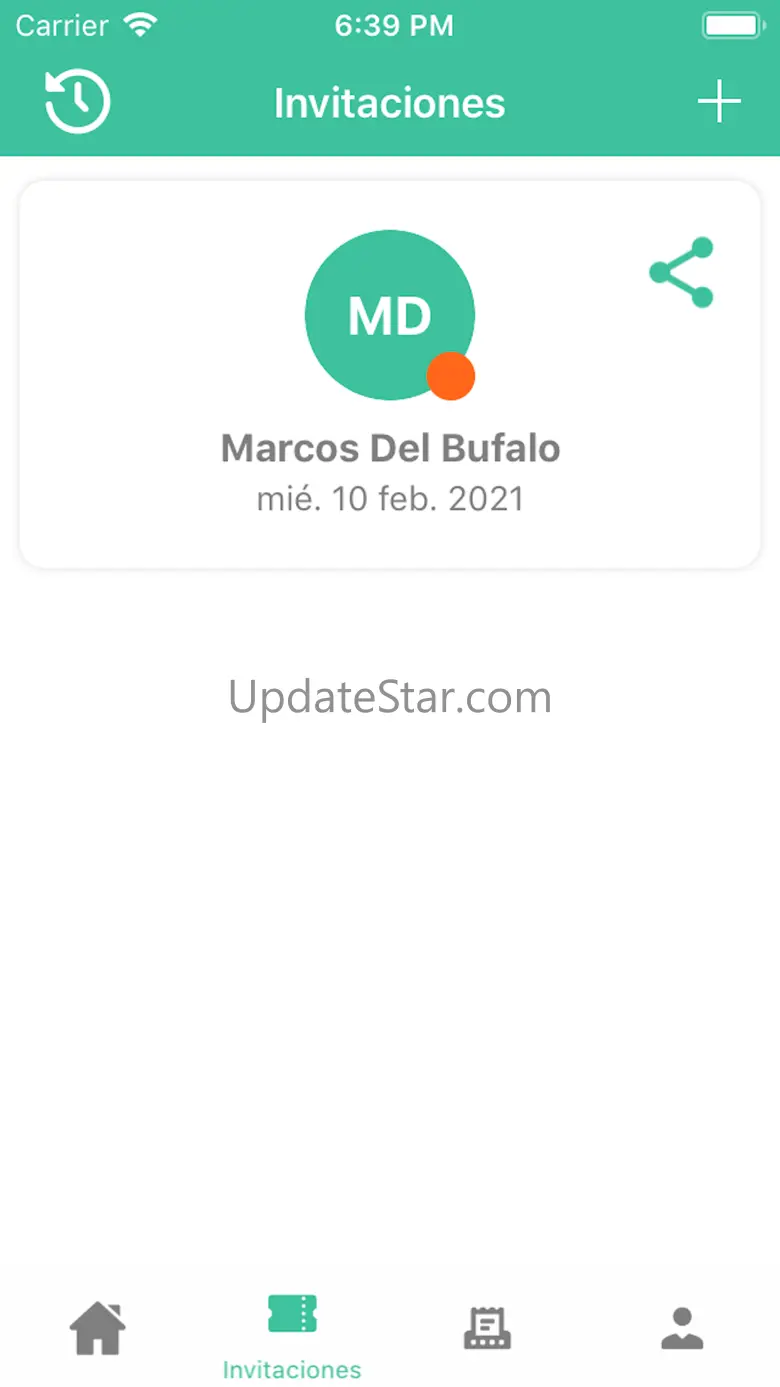The height and width of the screenshot is (1387, 780).
Task: Switch to the reservations building tab
Action: (x=487, y=1328)
